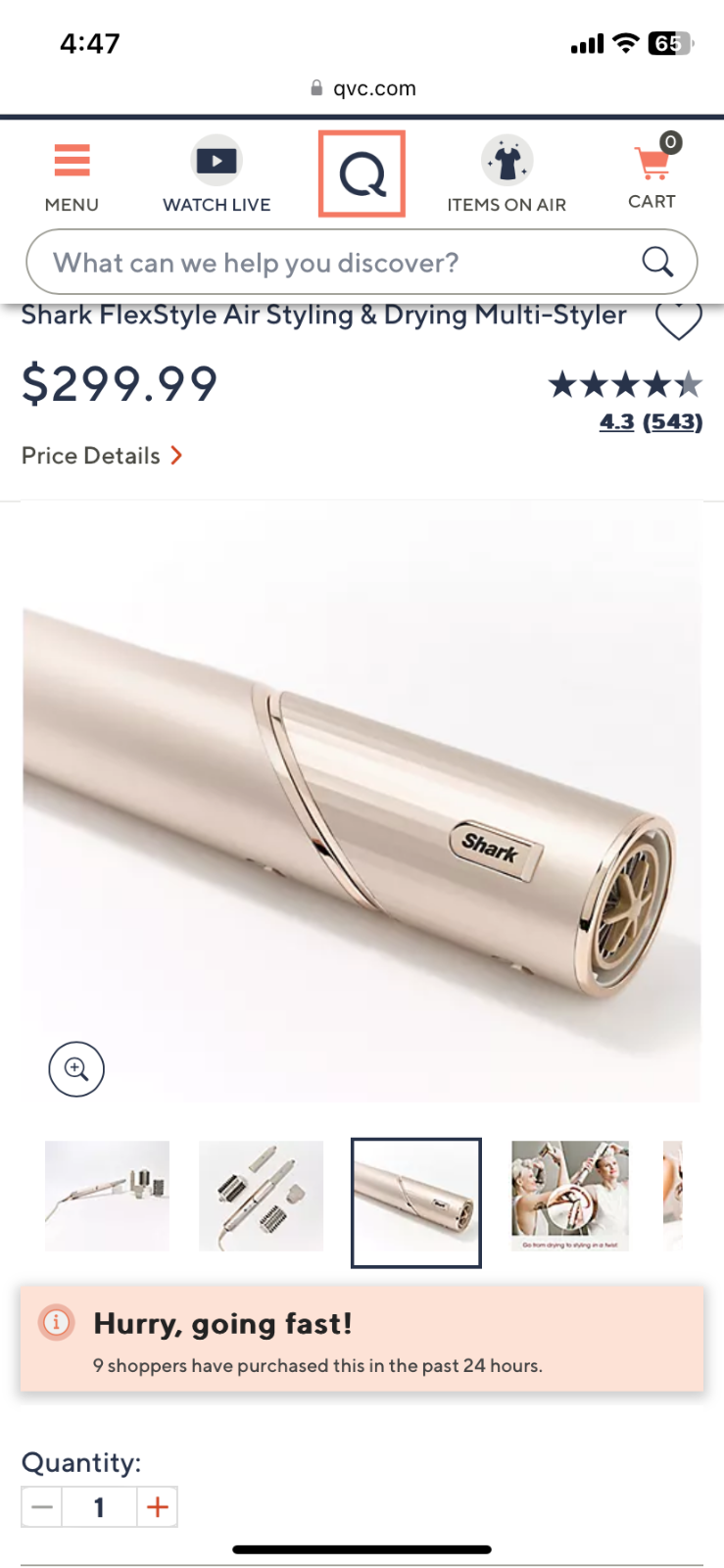The width and height of the screenshot is (724, 1568).
Task: Show the second thumbnail of disassembled parts
Action: point(261,1196)
